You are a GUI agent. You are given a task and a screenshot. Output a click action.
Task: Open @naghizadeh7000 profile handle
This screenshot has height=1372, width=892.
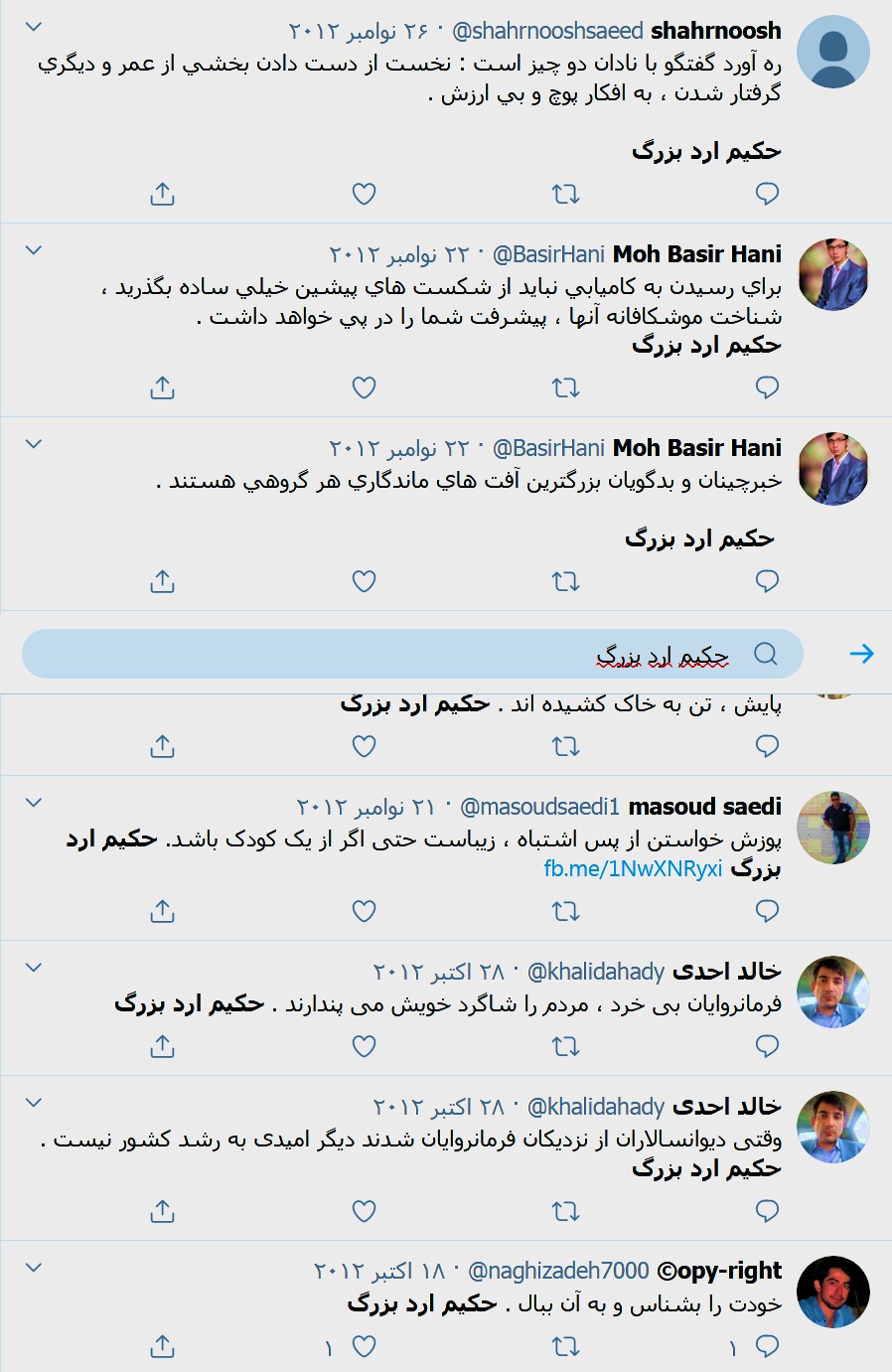558,1271
